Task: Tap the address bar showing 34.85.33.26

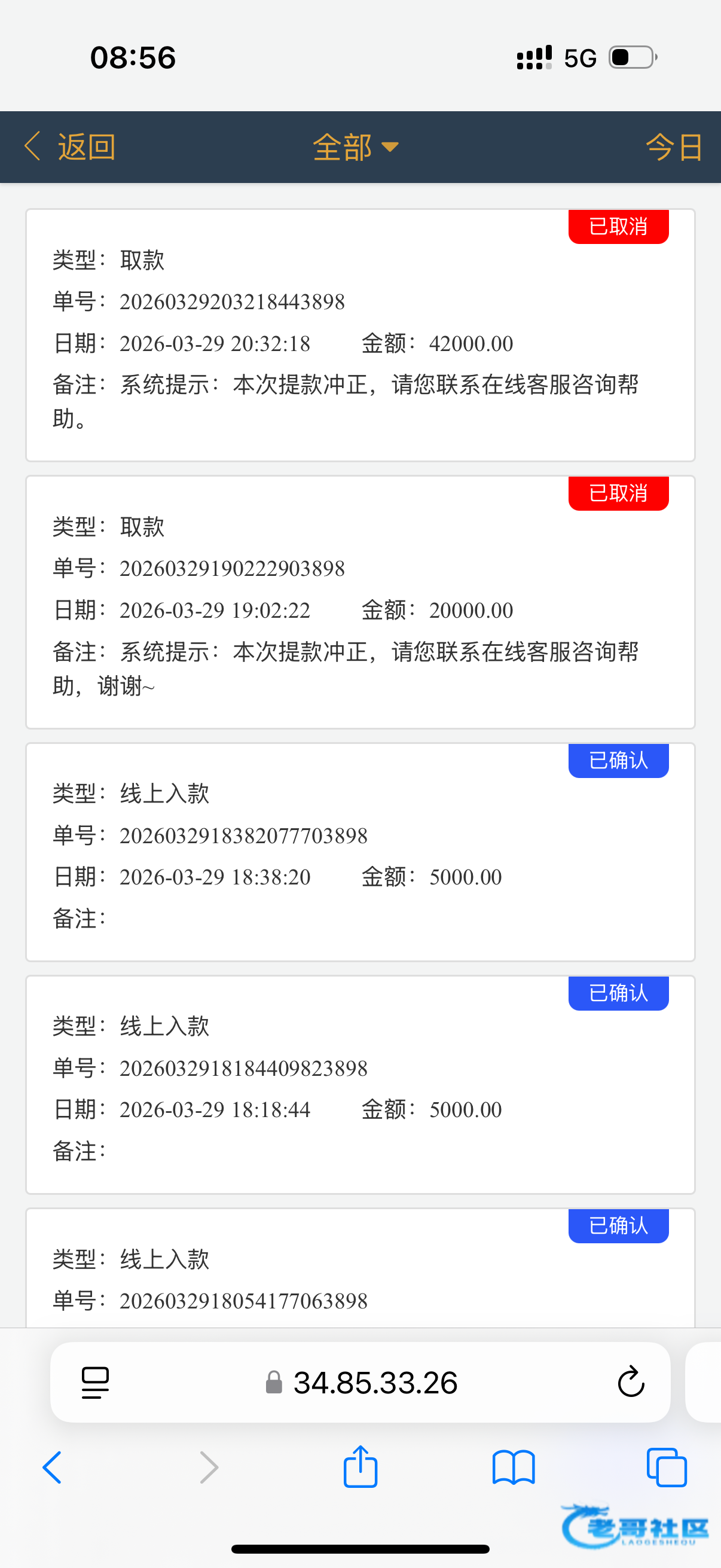Action: [x=375, y=1383]
